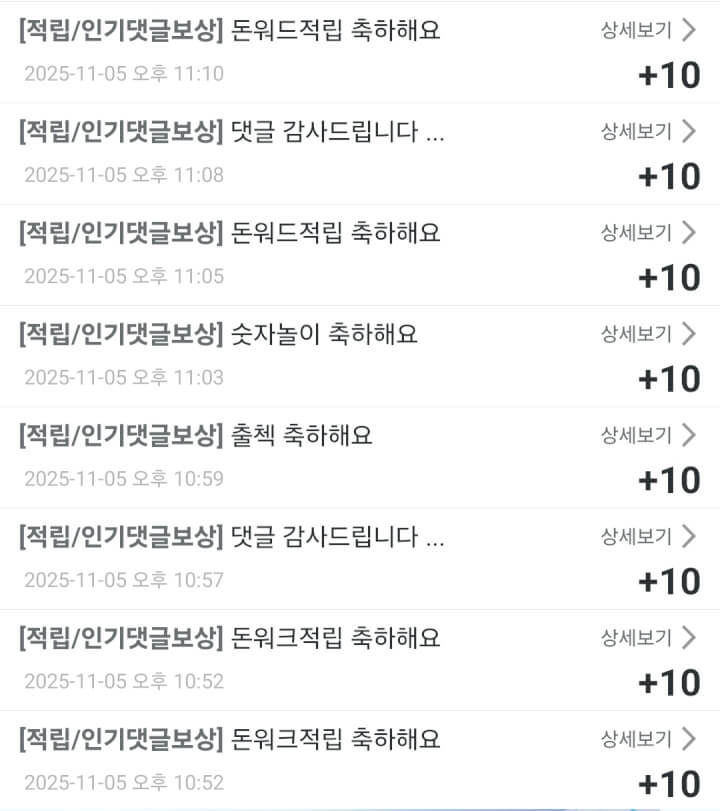View details of the 숫자놀이 축하해요 entry
Viewport: 720px width, 811px height.
[x=648, y=334]
